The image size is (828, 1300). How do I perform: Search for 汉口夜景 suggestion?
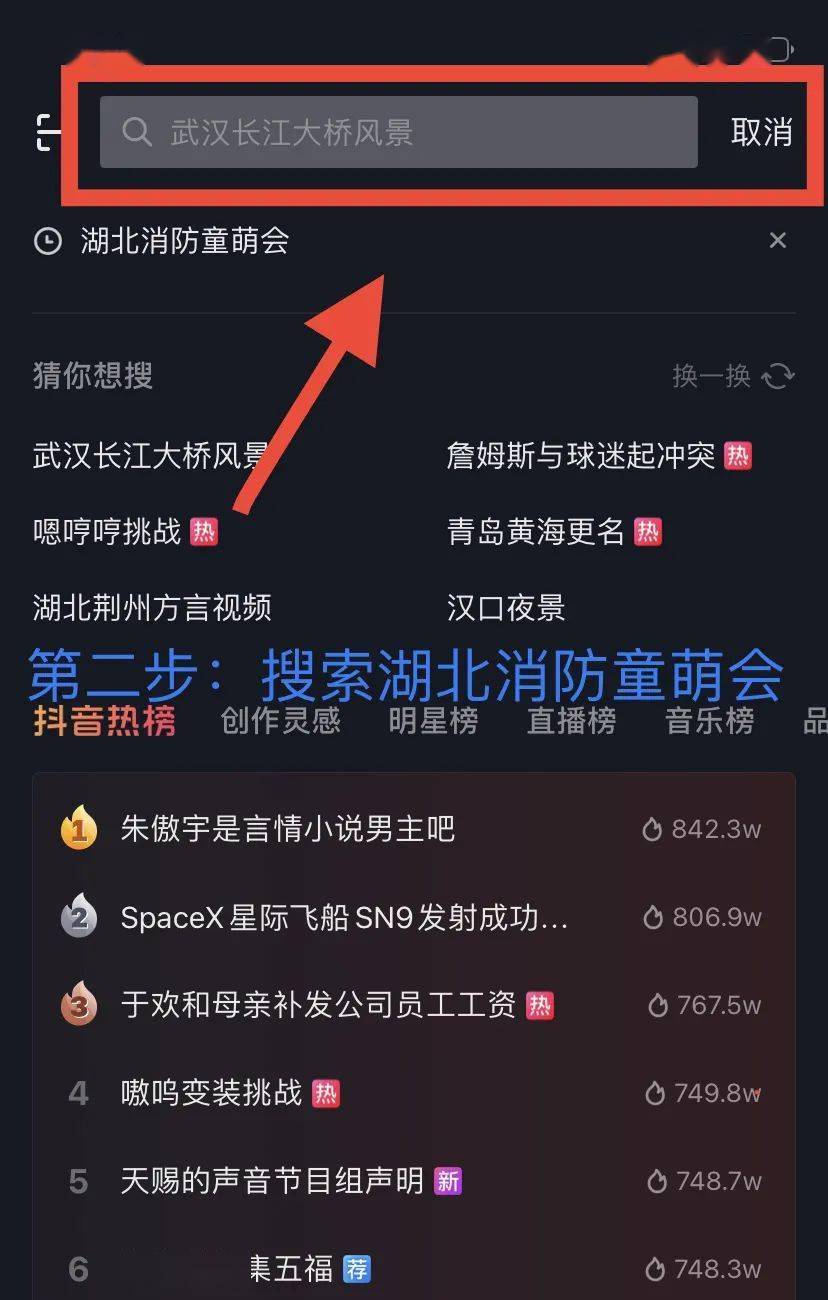(x=506, y=607)
